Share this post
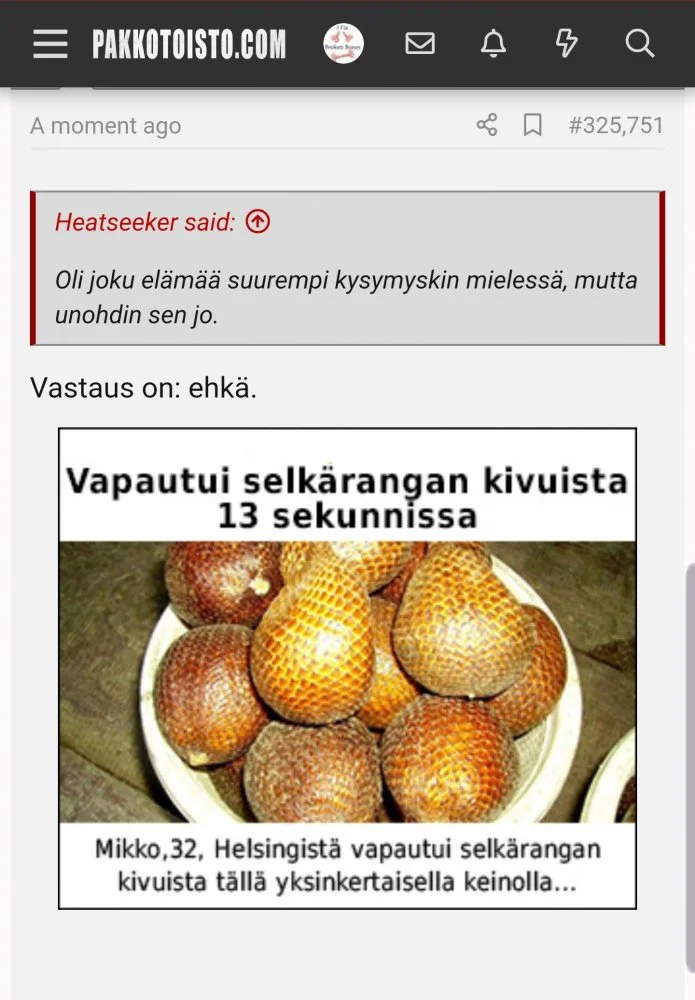The image size is (695, 1000). click(487, 125)
